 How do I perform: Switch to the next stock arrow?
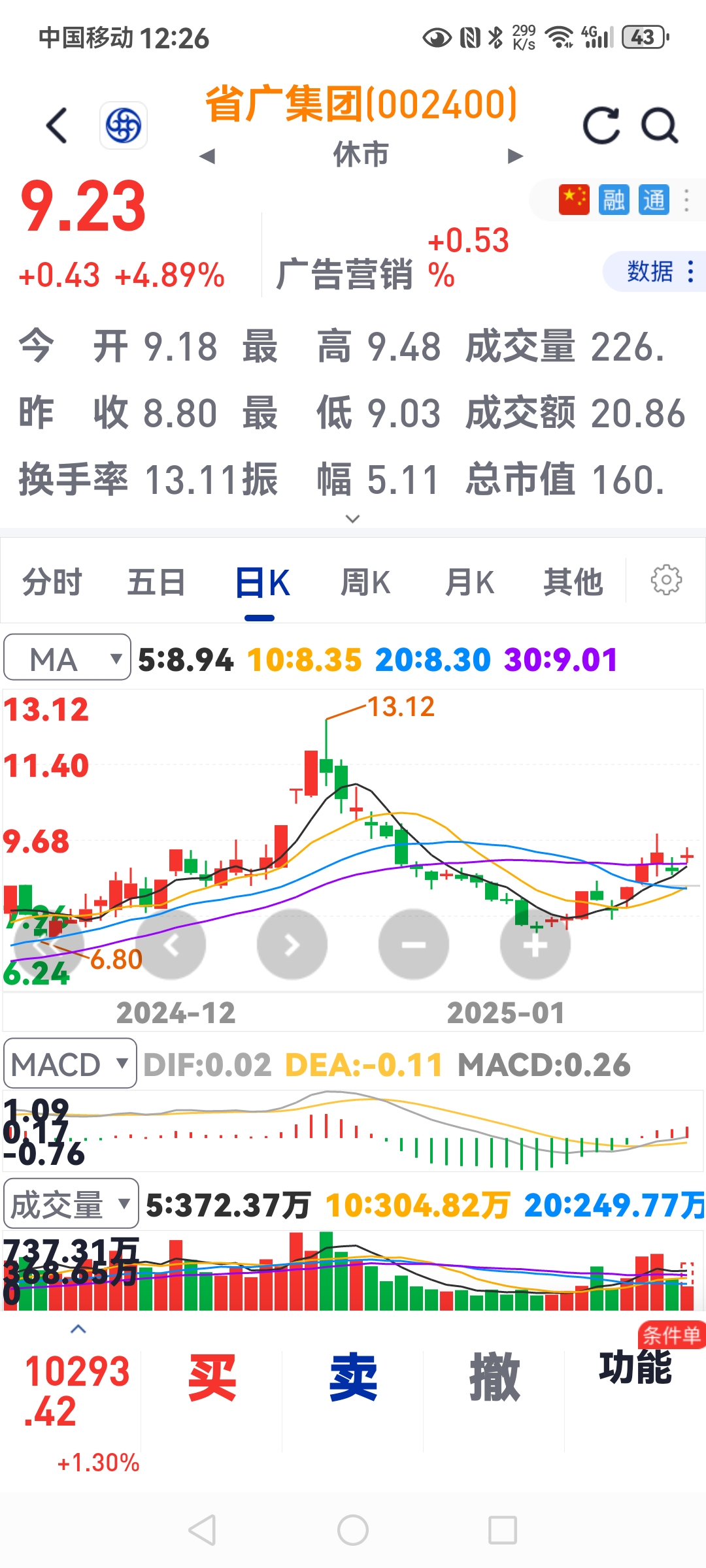pos(515,156)
